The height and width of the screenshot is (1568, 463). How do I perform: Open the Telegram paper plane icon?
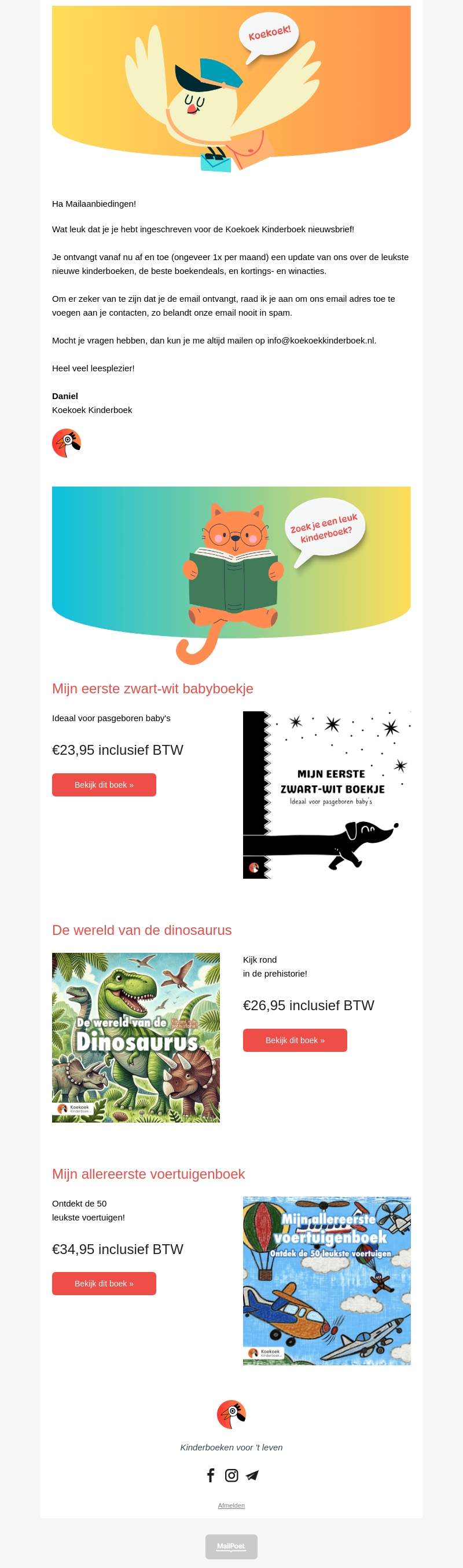252,1475
